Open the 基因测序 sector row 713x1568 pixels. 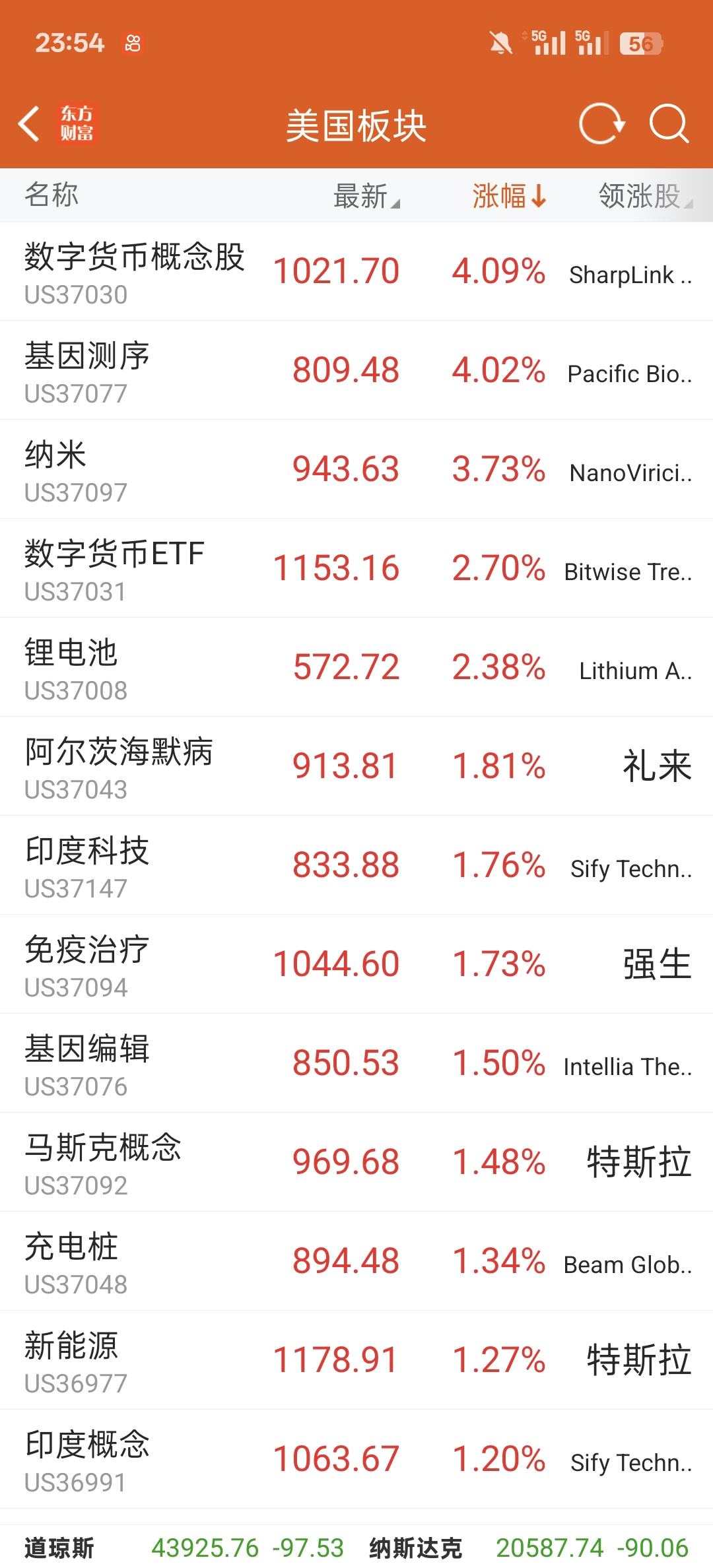pyautogui.click(x=356, y=370)
